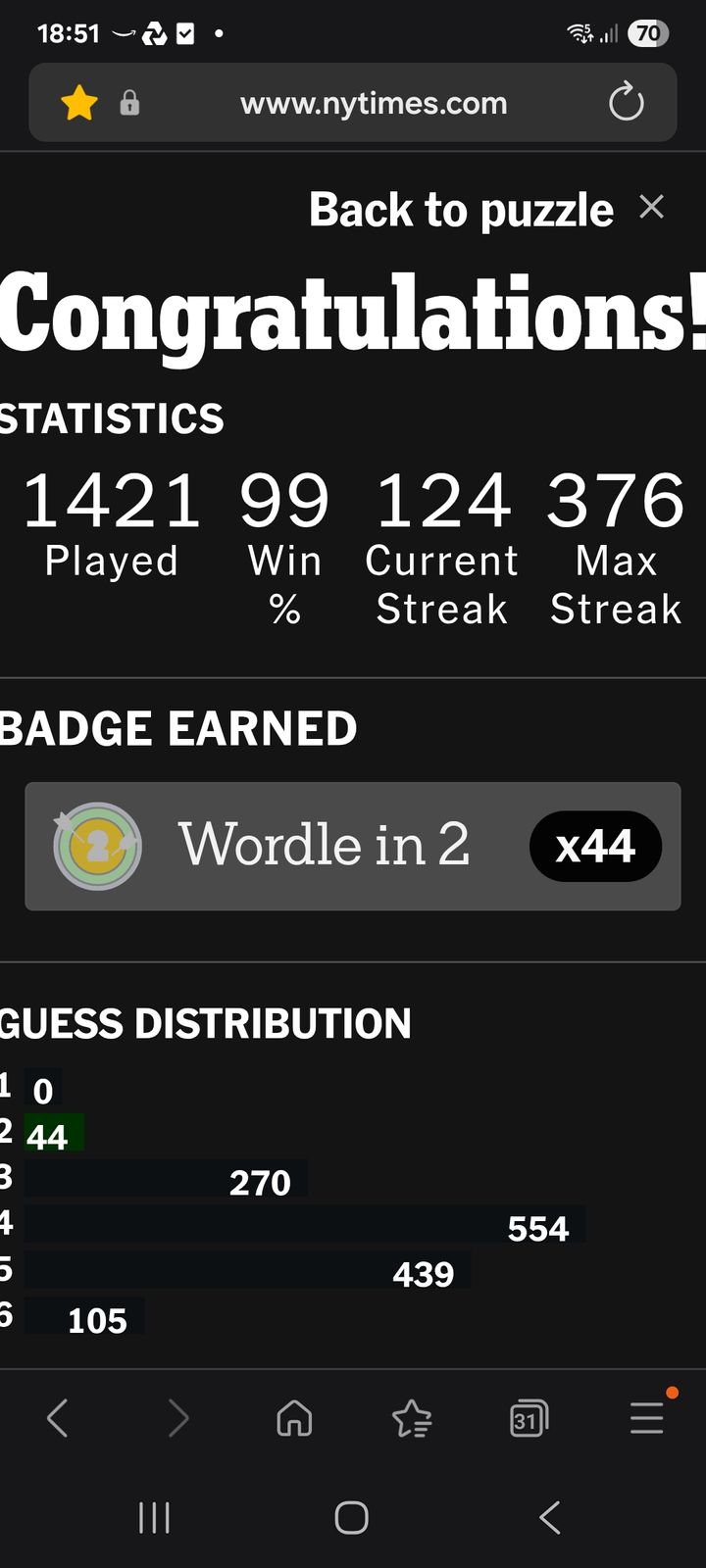Open the bookmarks list
This screenshot has height=1568, width=706.
[411, 1417]
